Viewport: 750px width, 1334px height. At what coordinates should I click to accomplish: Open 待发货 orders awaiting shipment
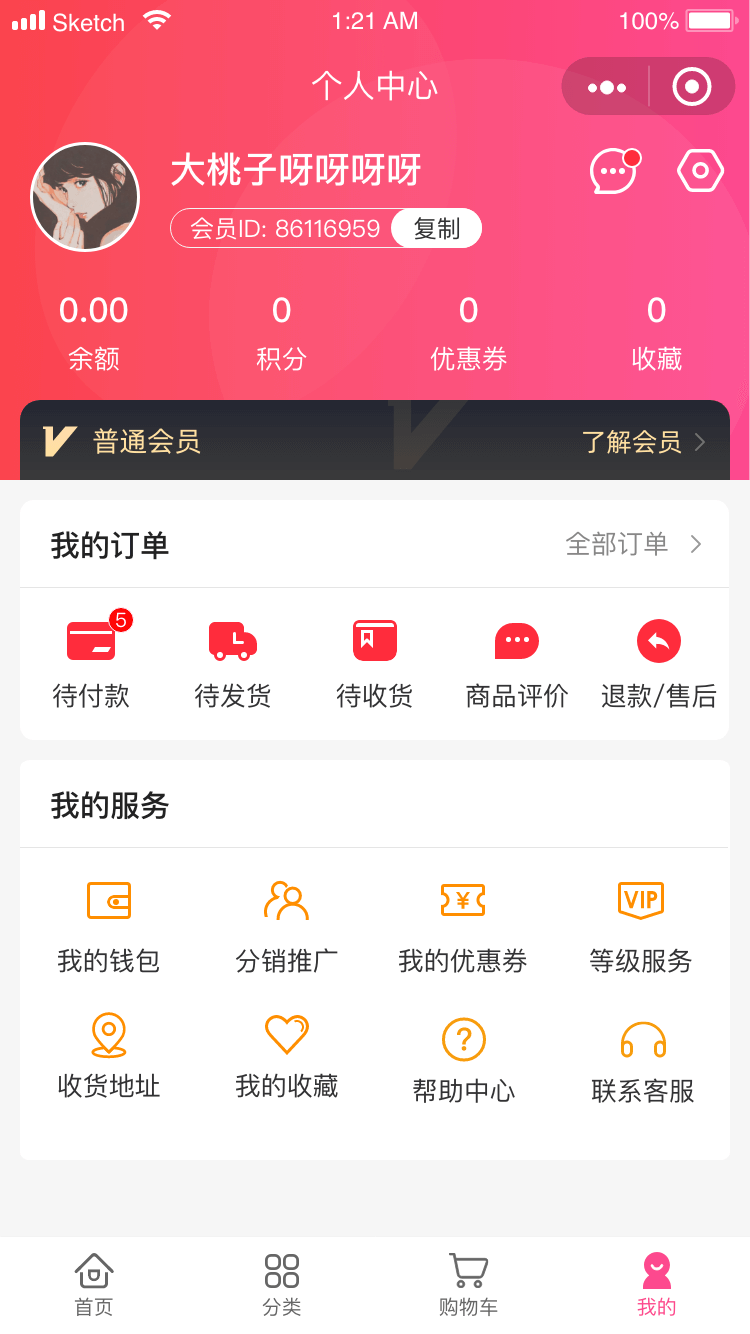coord(233,660)
